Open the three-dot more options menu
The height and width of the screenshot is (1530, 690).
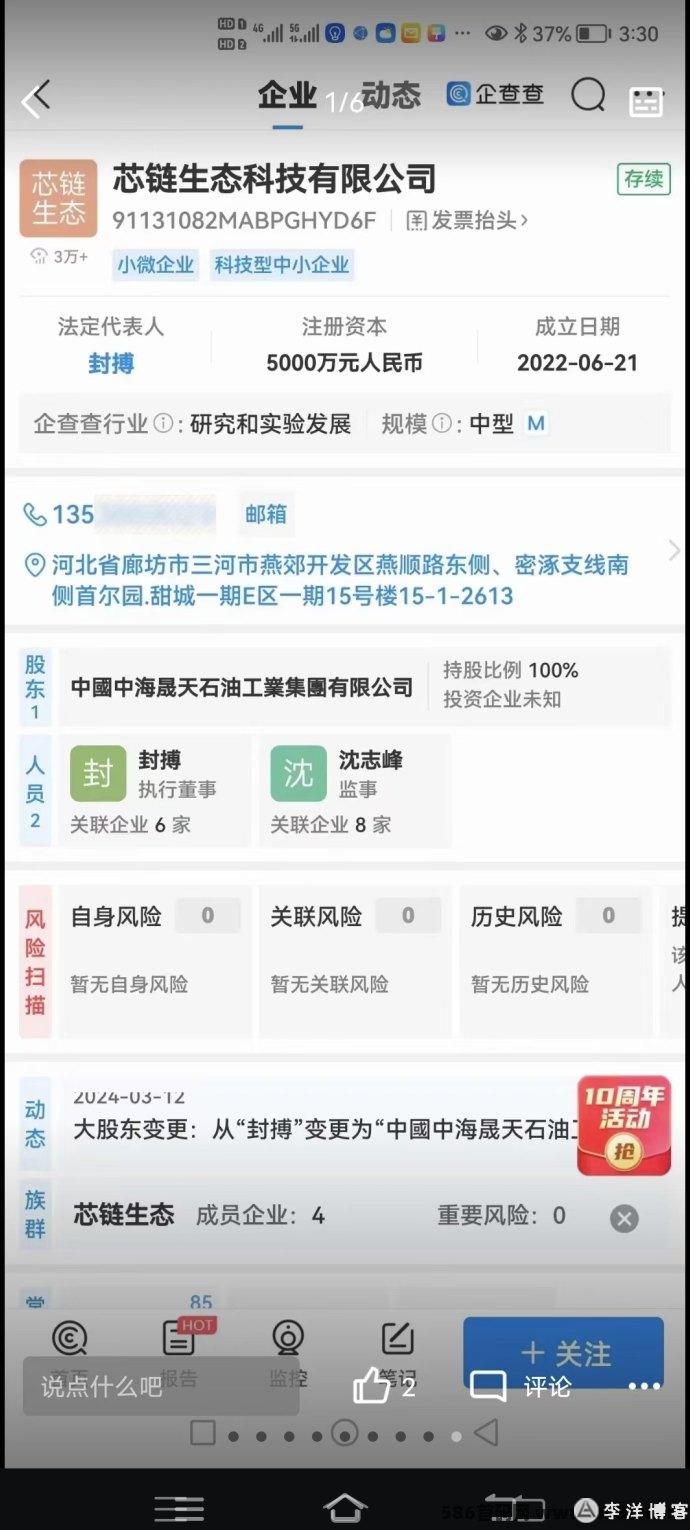(644, 1386)
